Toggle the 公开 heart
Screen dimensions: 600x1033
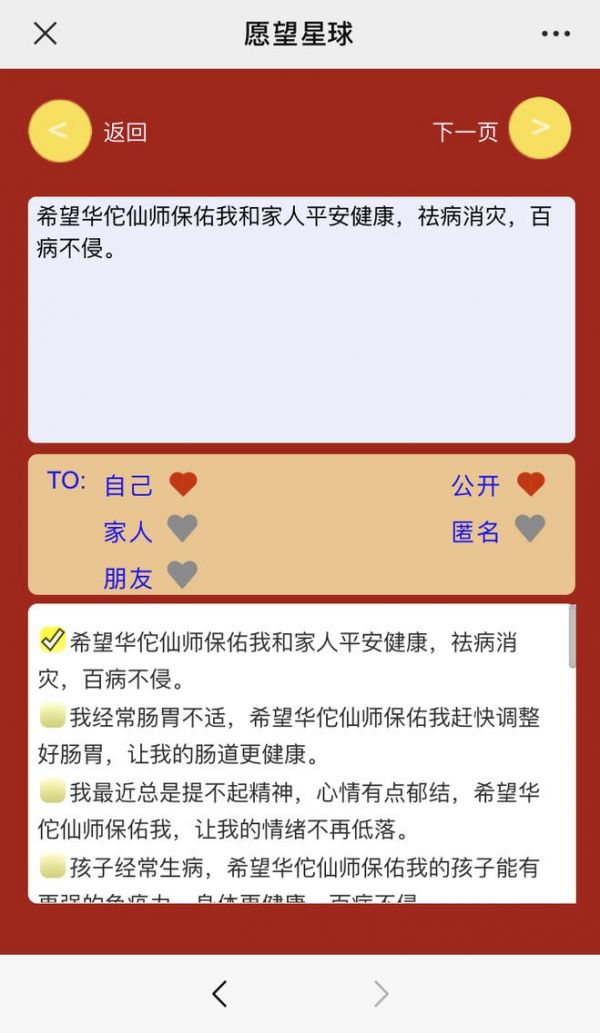[x=530, y=485]
